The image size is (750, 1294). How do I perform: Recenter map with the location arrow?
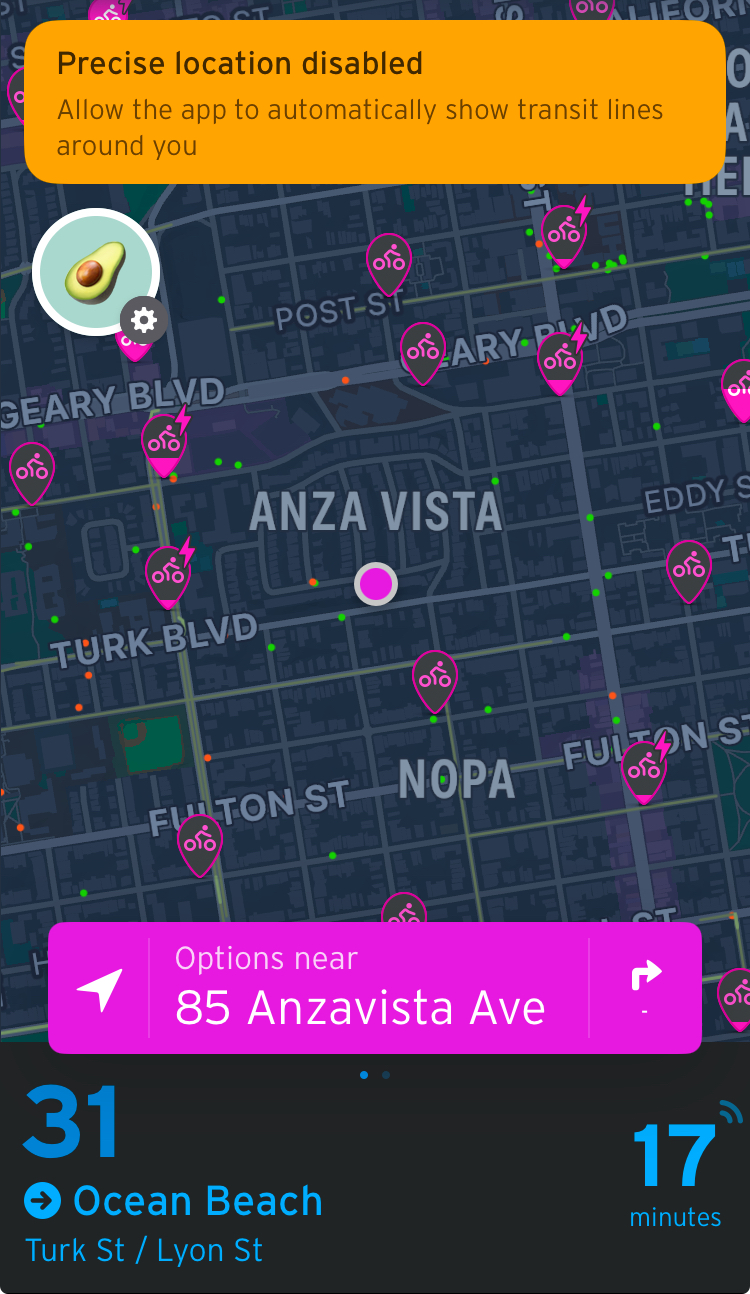click(99, 988)
